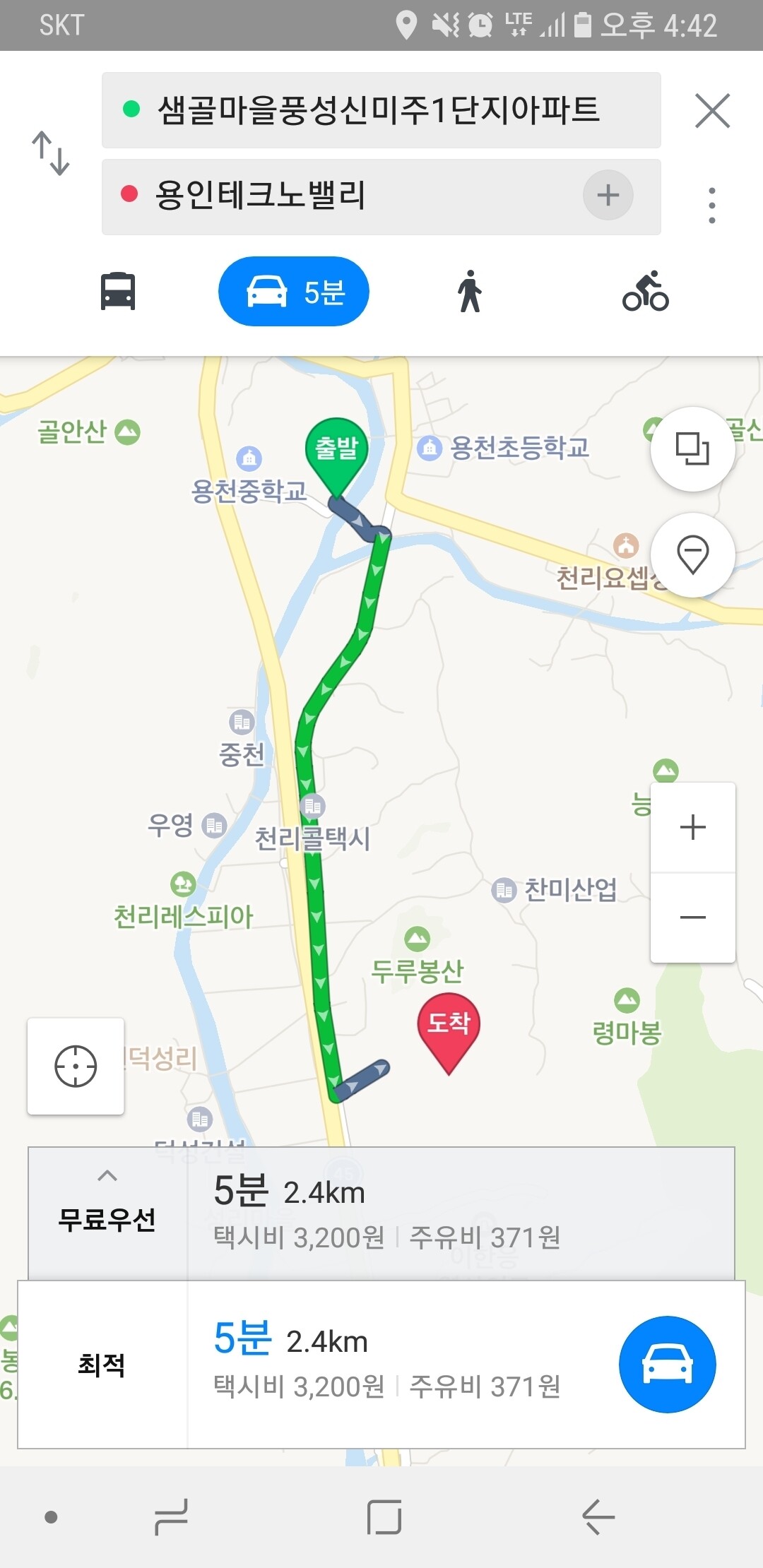Close route search with the X button

(712, 110)
